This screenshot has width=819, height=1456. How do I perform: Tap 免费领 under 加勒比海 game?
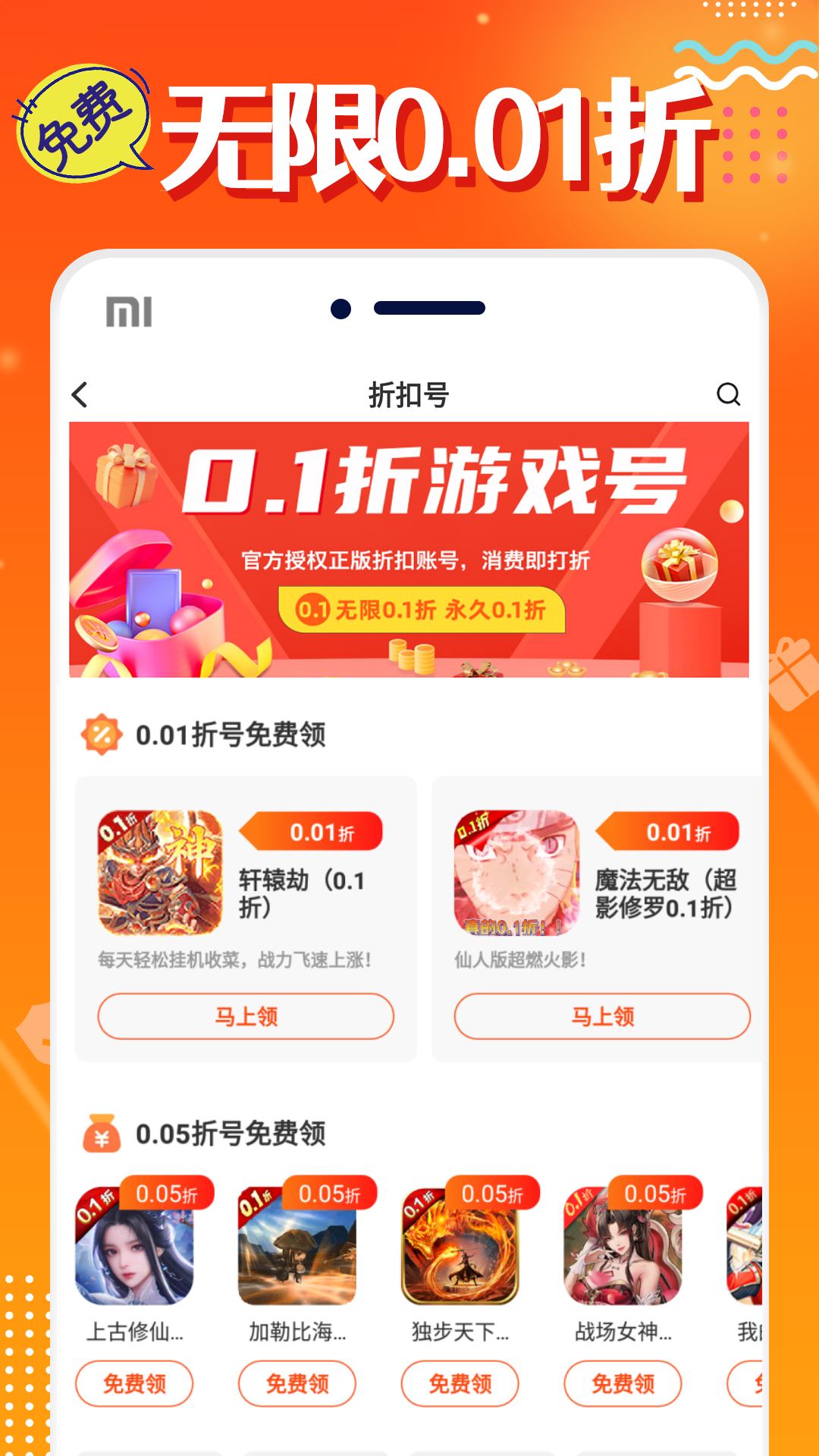[297, 1383]
